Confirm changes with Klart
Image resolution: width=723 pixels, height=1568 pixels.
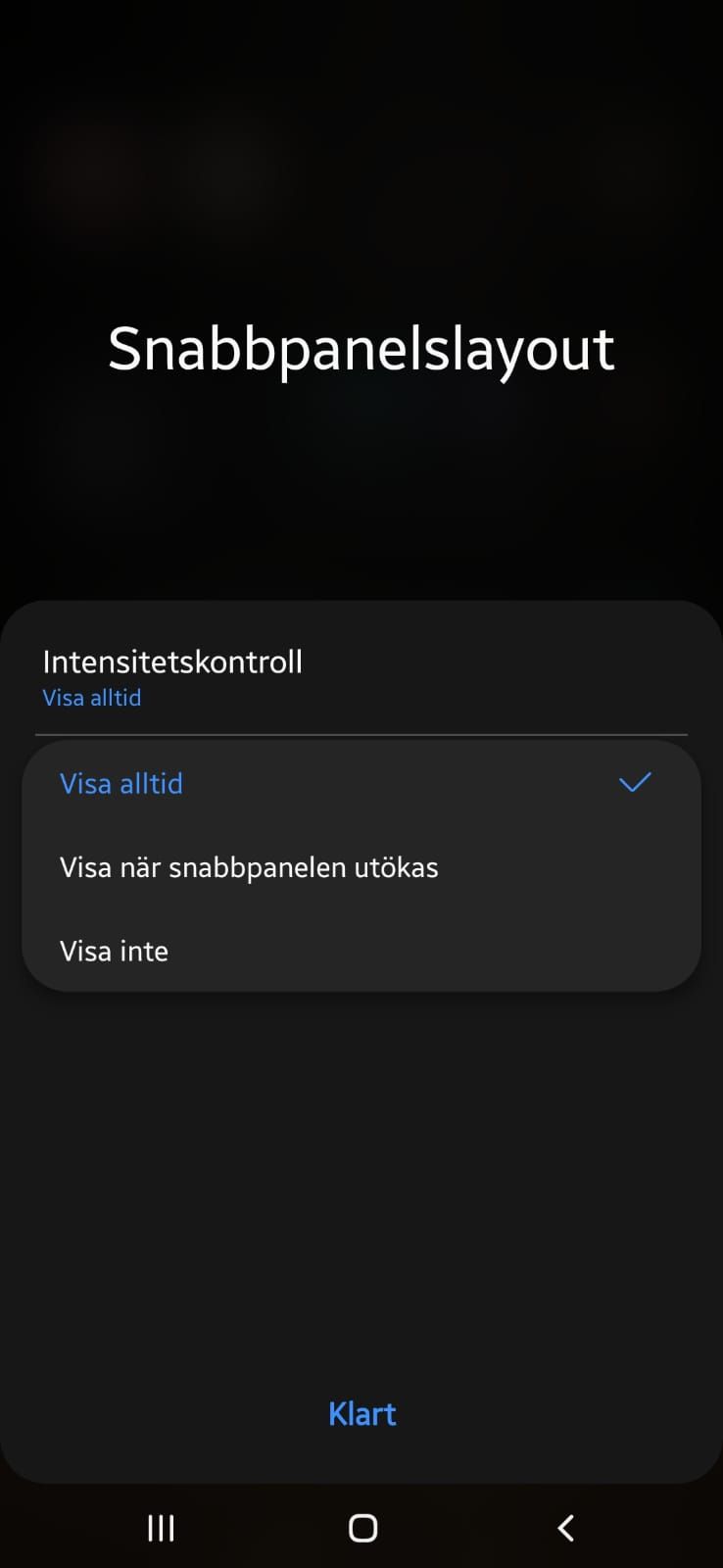click(x=361, y=1413)
